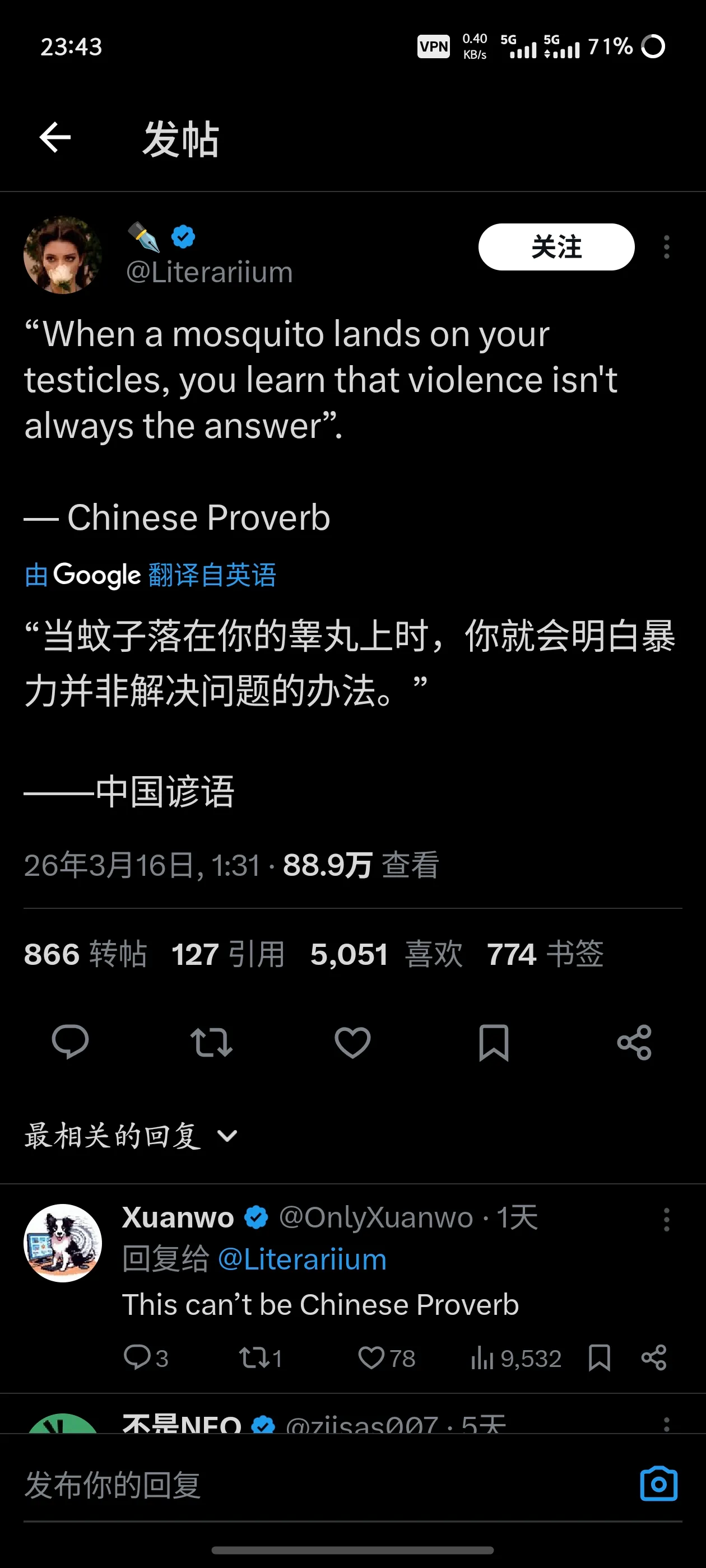706x1568 pixels.
Task: Share the main post
Action: (634, 1042)
